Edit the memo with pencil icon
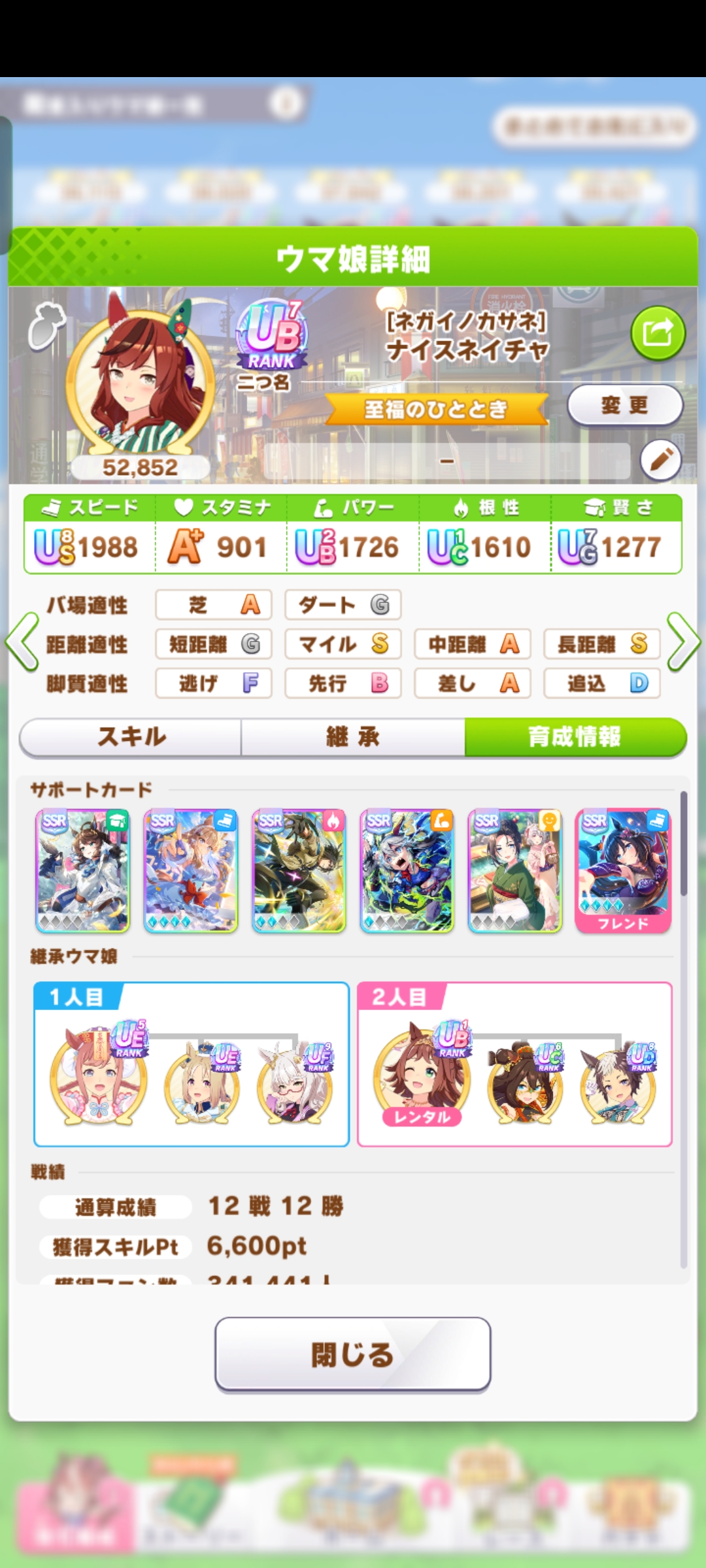The height and width of the screenshot is (1568, 706). (x=660, y=460)
